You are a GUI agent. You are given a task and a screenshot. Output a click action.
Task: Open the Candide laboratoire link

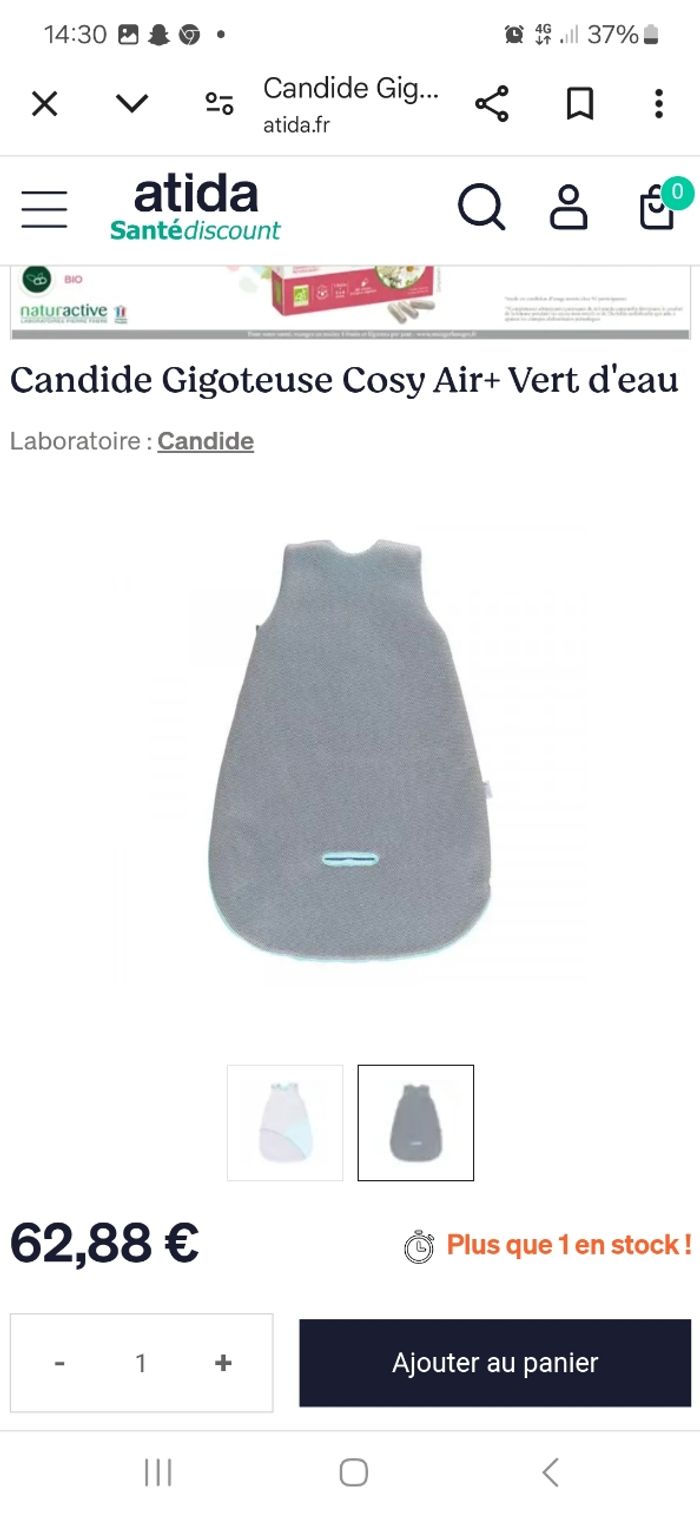(205, 441)
